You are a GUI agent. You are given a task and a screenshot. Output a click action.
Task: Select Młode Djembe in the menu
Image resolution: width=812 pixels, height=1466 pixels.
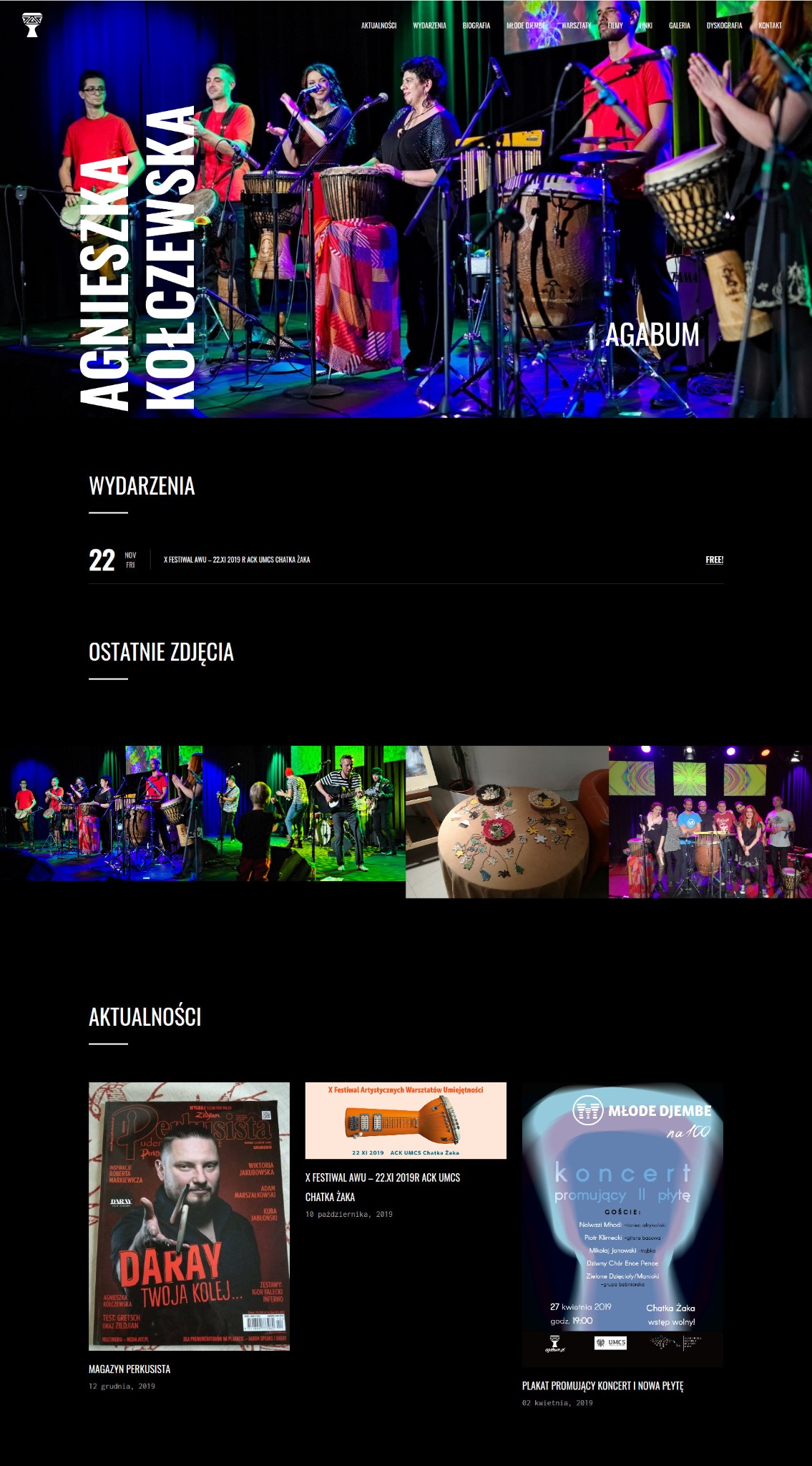tap(526, 26)
